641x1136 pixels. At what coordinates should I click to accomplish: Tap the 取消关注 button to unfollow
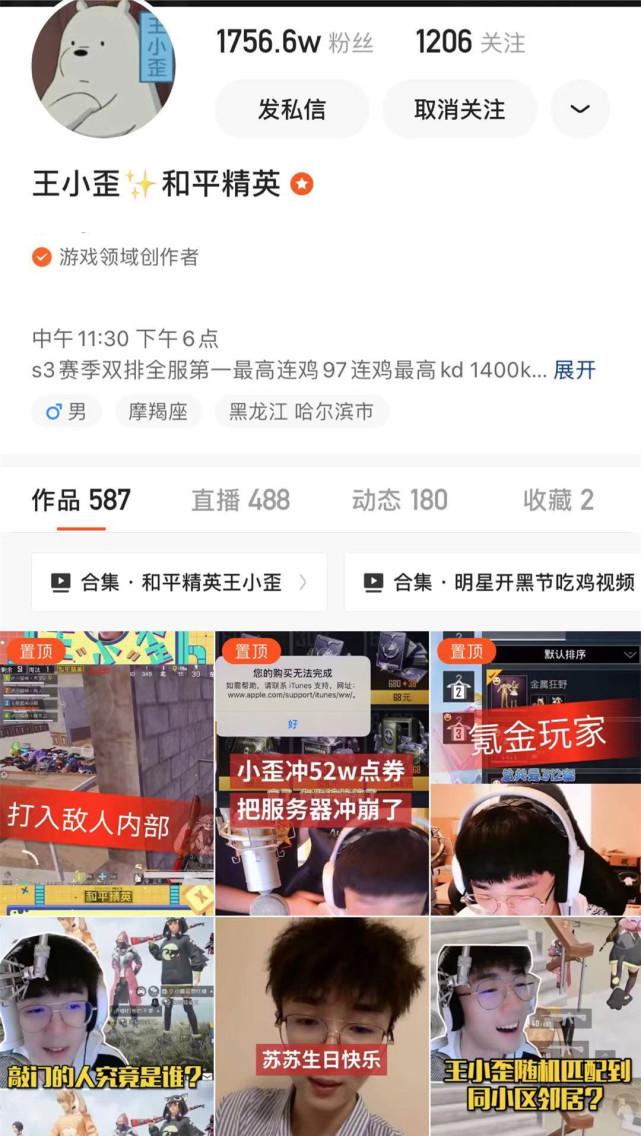[459, 109]
